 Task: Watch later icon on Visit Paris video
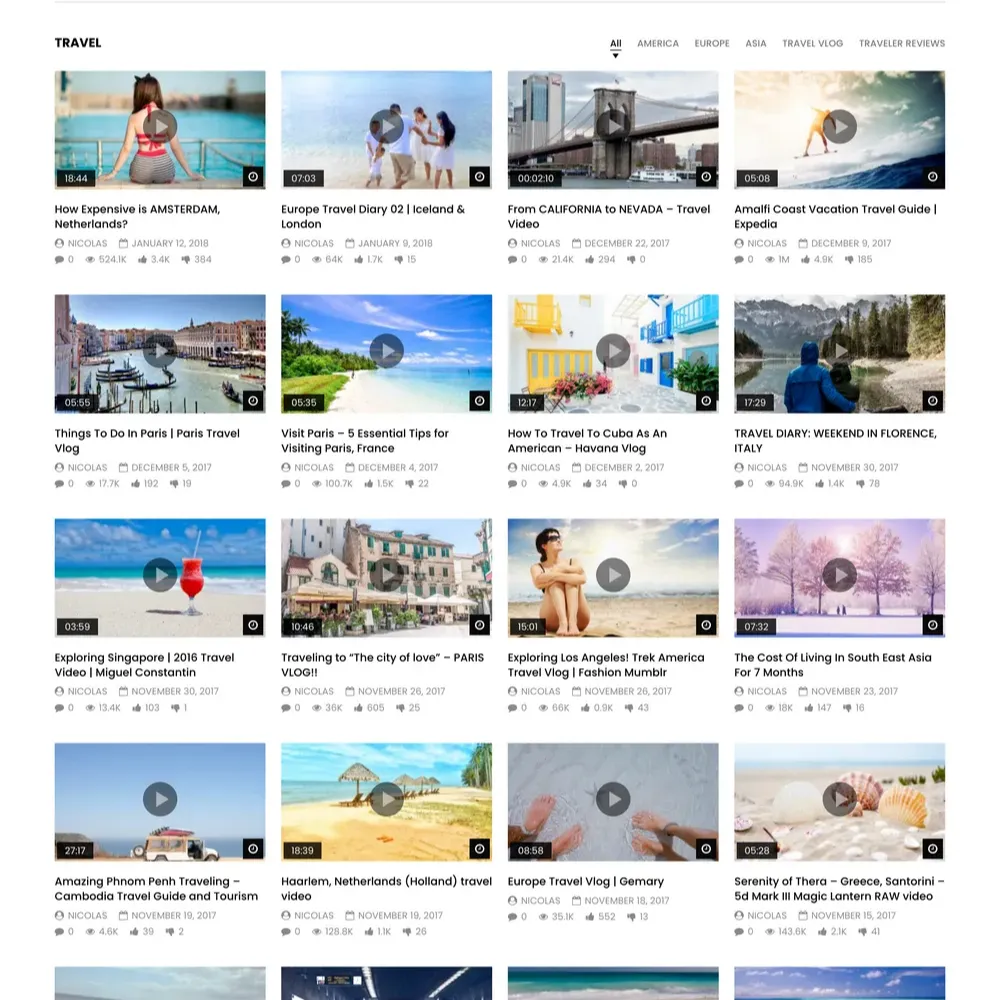480,401
